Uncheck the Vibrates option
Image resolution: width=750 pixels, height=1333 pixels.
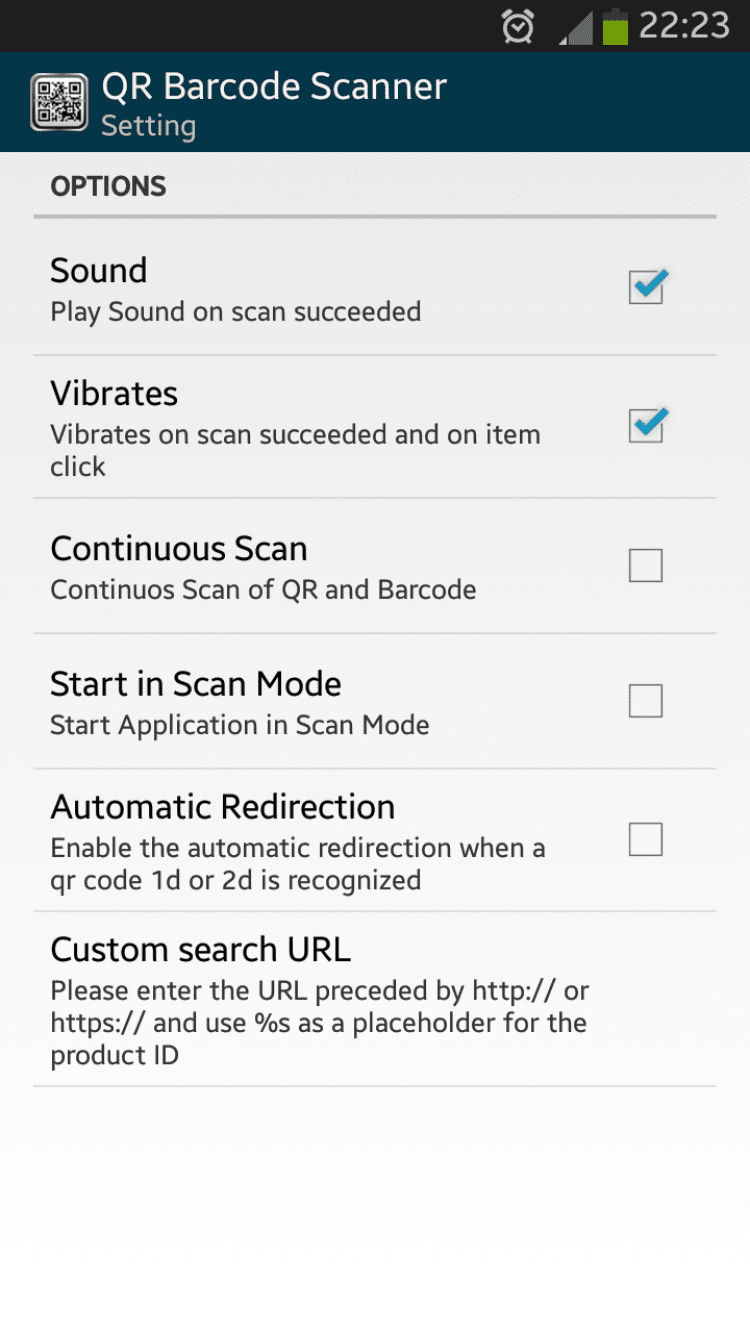click(x=646, y=427)
